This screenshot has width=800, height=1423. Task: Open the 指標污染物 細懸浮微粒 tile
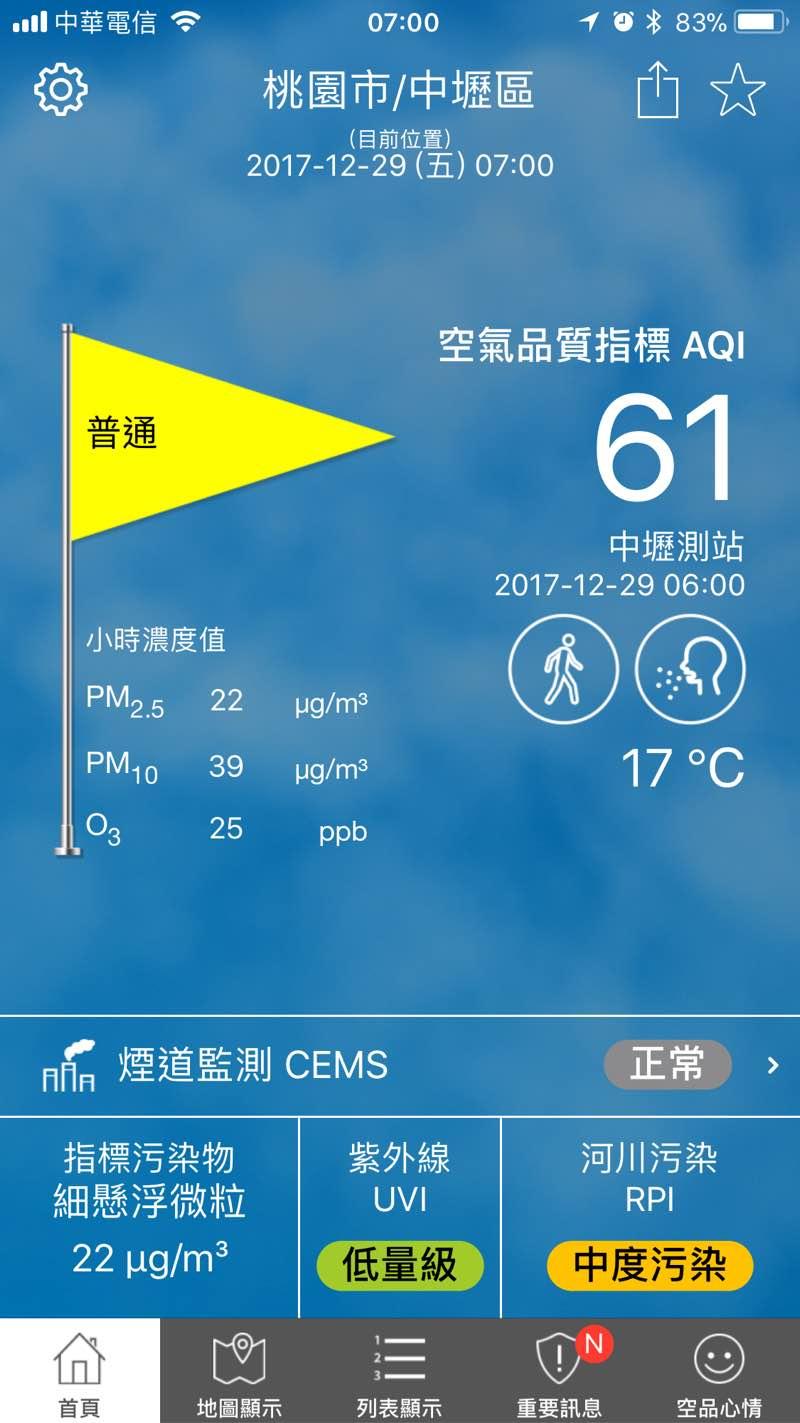click(150, 1216)
